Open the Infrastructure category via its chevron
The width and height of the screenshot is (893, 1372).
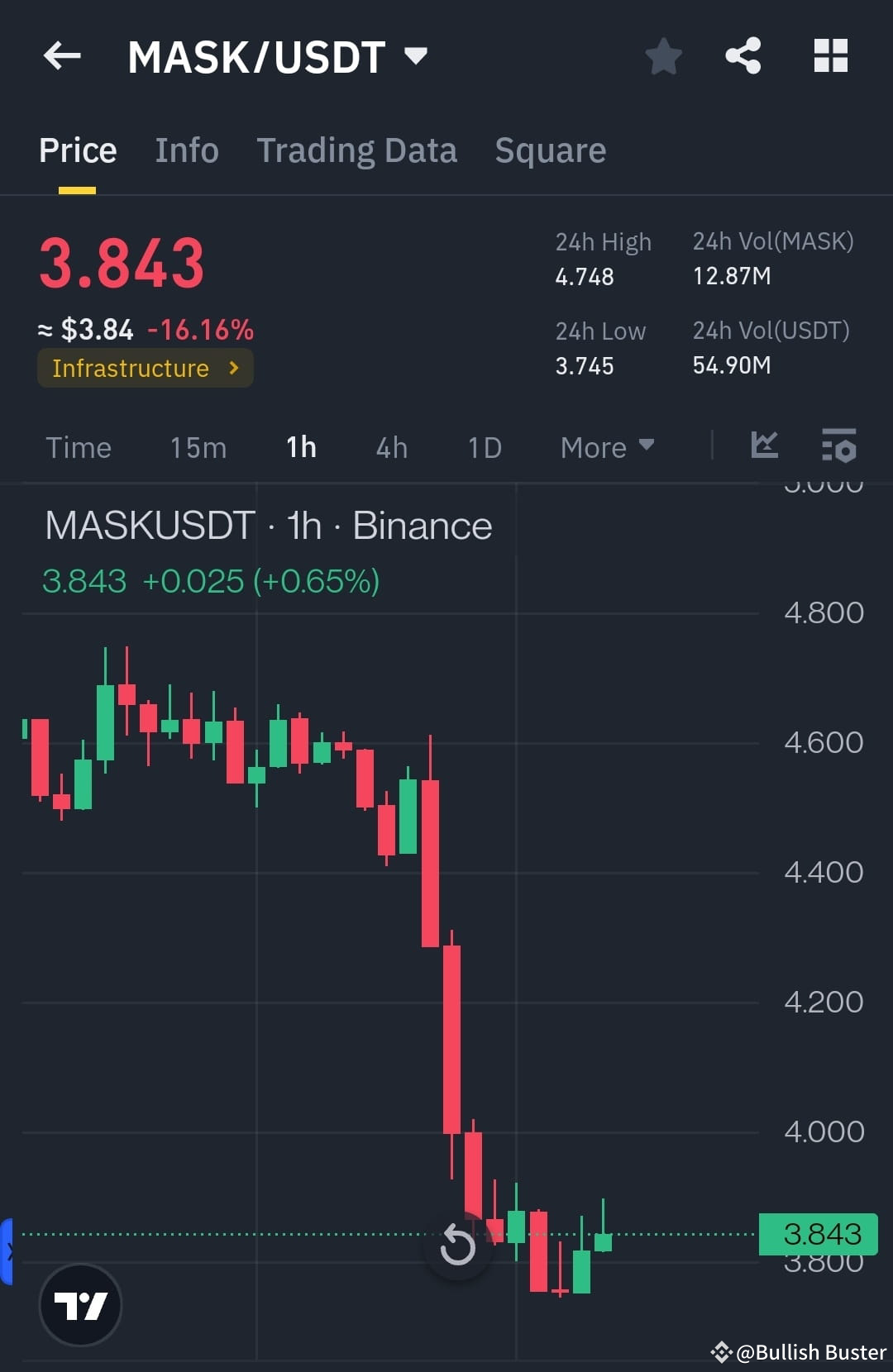pos(234,369)
